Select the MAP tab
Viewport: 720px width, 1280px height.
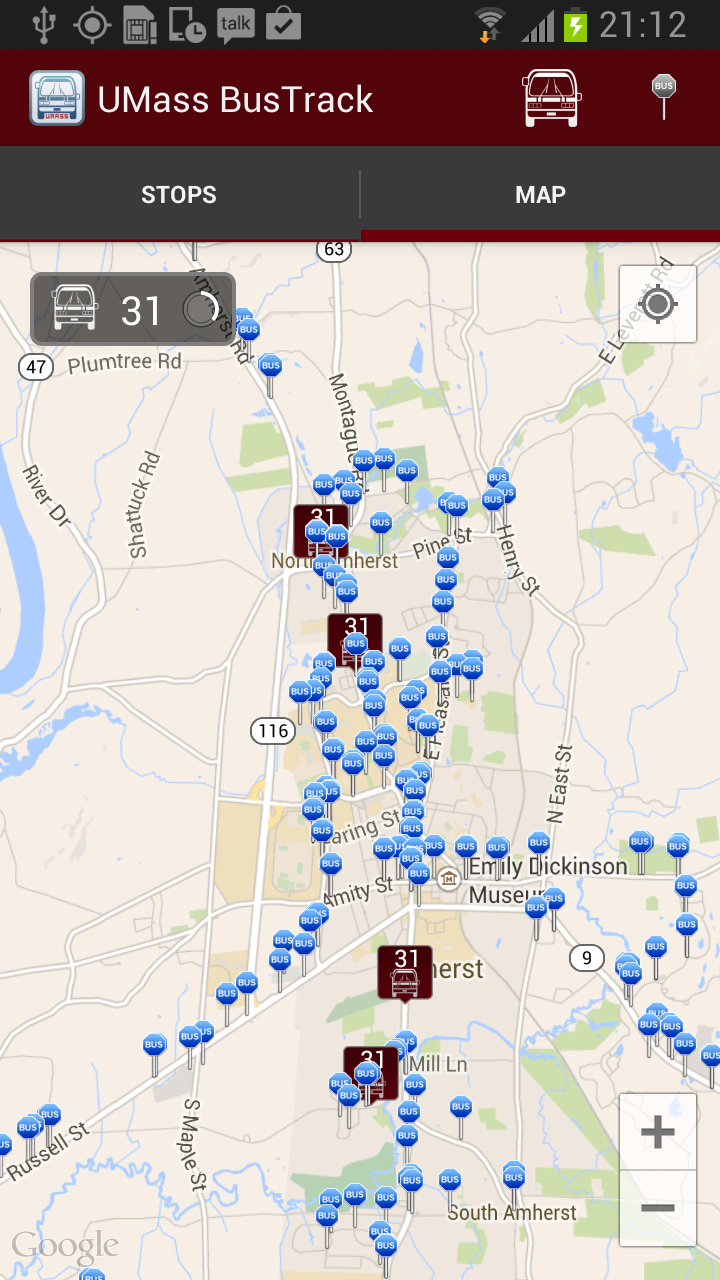tap(540, 194)
